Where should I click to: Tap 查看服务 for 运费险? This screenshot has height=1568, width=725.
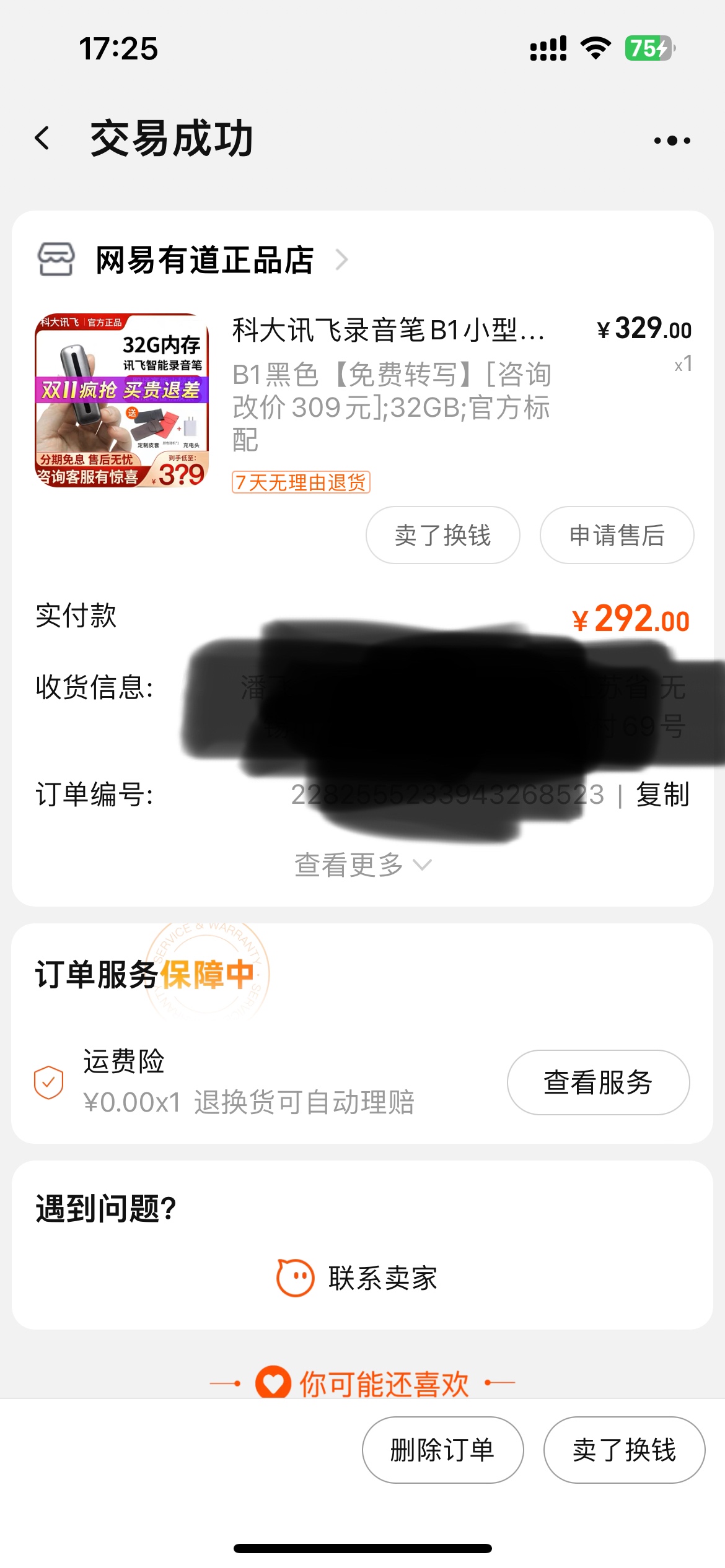[x=598, y=1082]
